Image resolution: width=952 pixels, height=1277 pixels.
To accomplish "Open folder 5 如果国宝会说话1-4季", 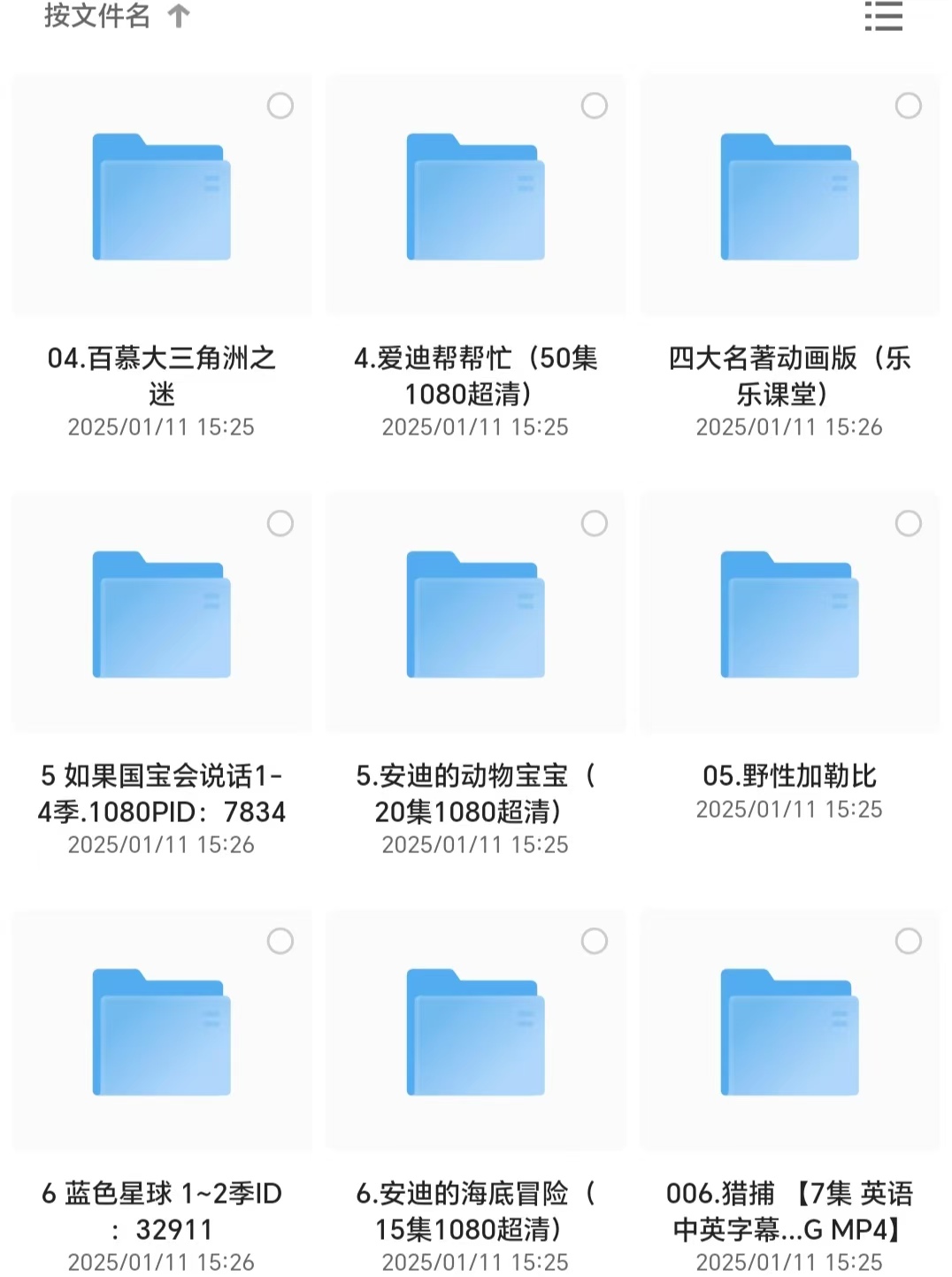I will tap(162, 615).
